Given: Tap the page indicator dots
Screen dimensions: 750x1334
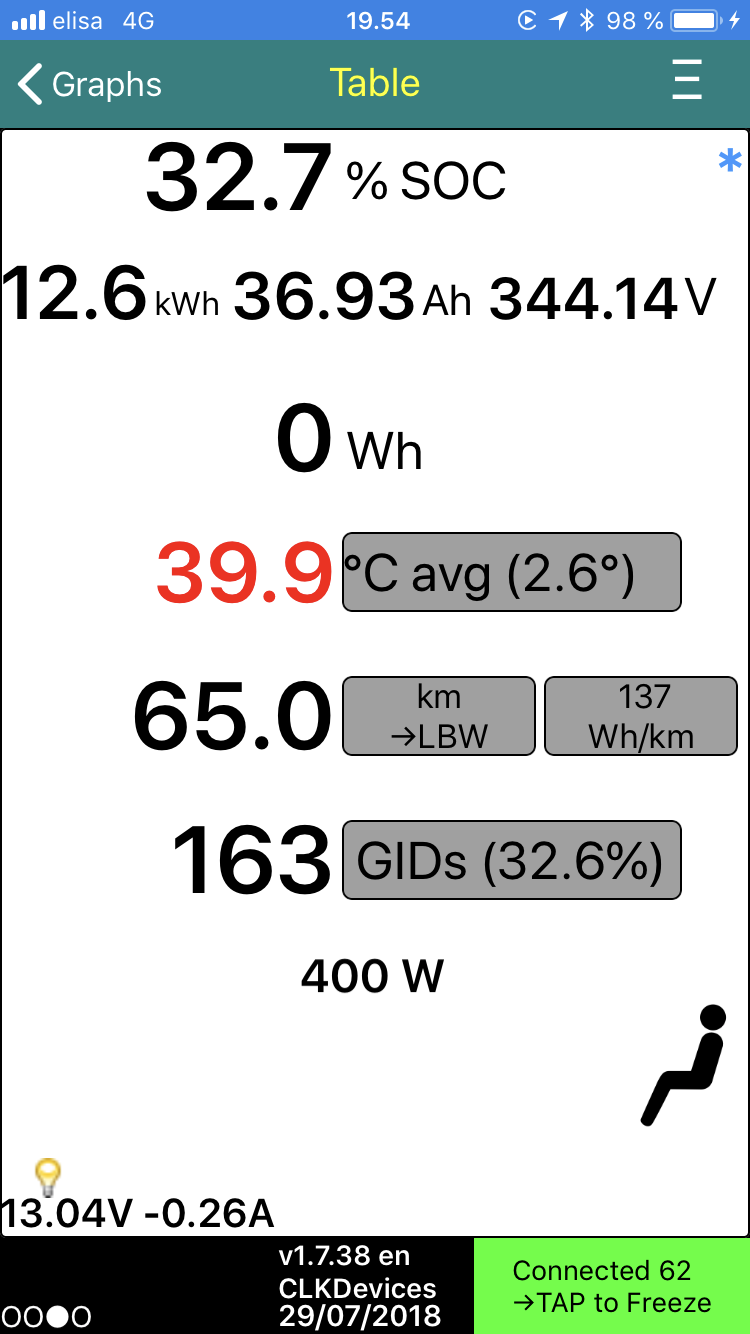Looking at the screenshot, I should 46,1317.
